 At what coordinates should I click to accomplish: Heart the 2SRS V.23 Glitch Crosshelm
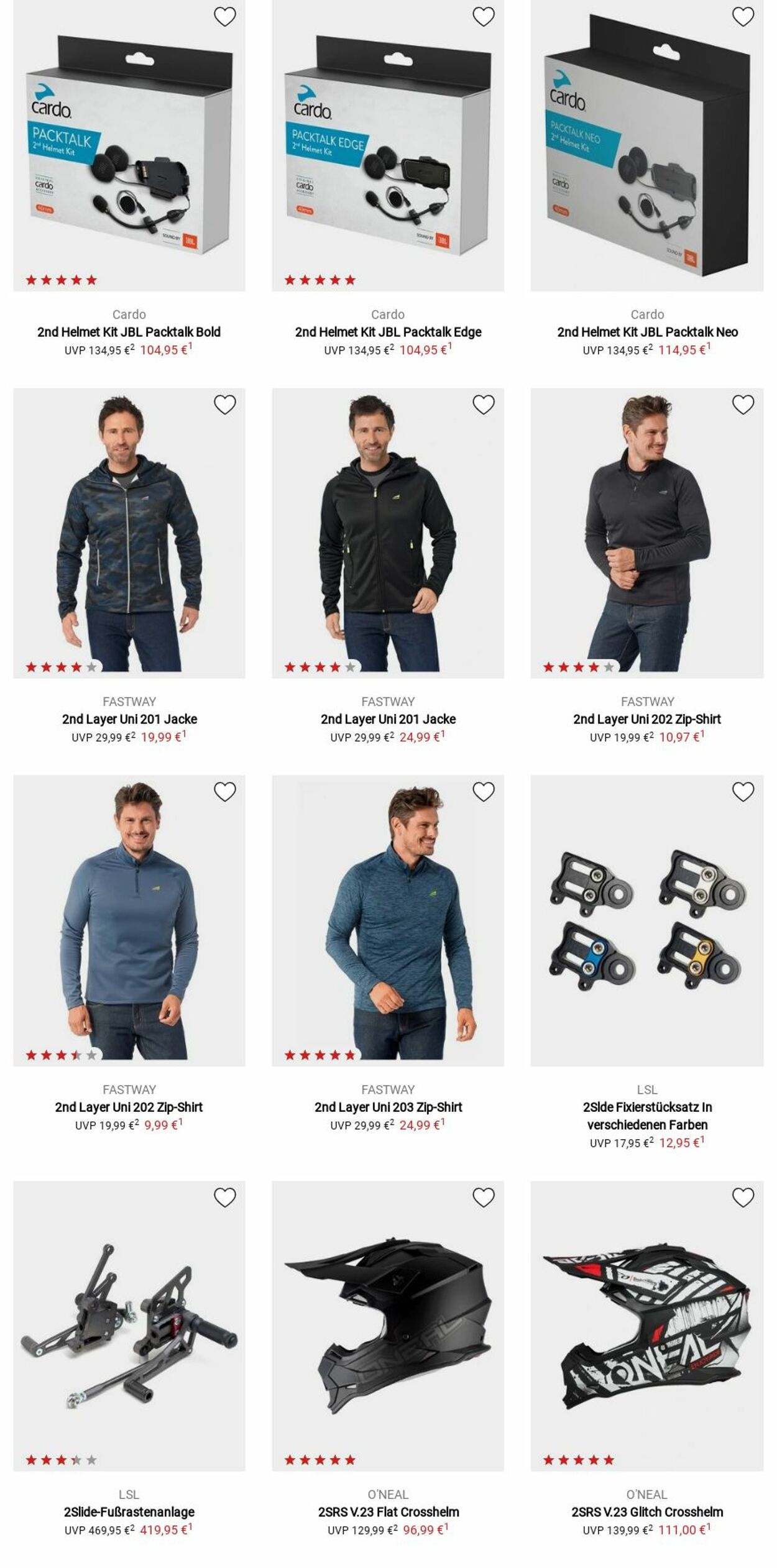pos(742,1197)
